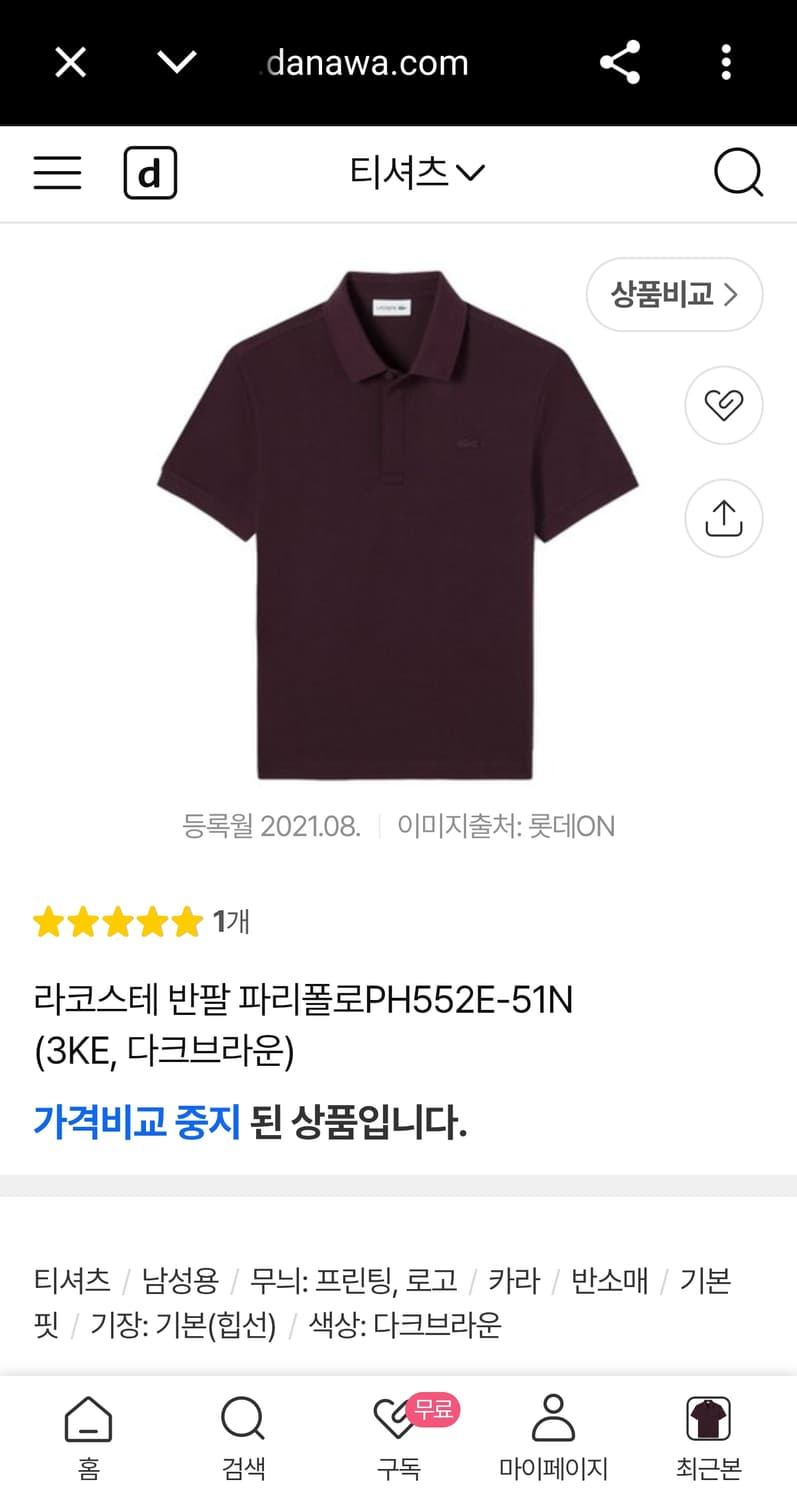797x1500 pixels.
Task: Open the 티셔츠 category dropdown
Action: coord(417,172)
